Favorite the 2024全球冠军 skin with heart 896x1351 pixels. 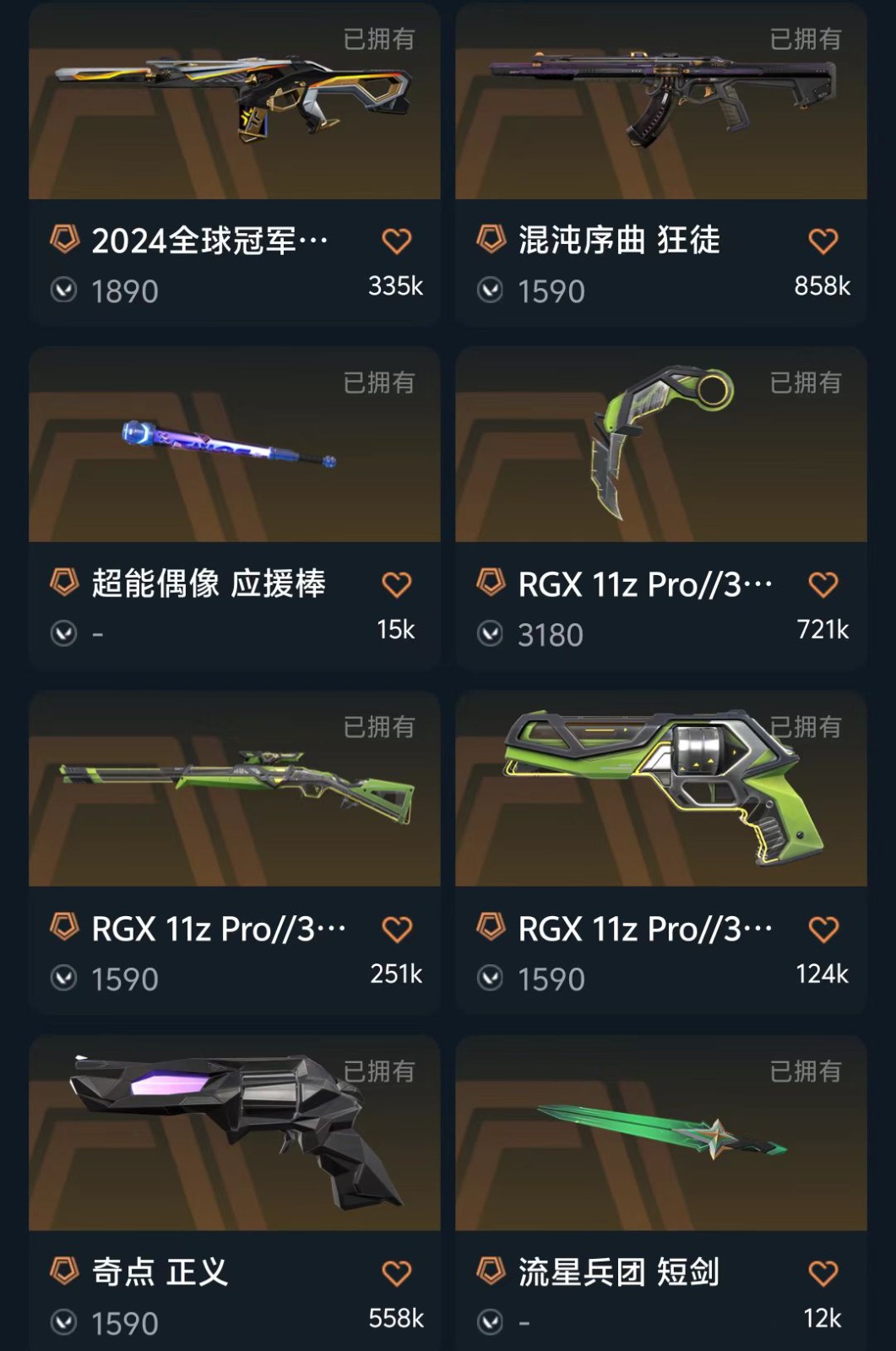(x=396, y=241)
